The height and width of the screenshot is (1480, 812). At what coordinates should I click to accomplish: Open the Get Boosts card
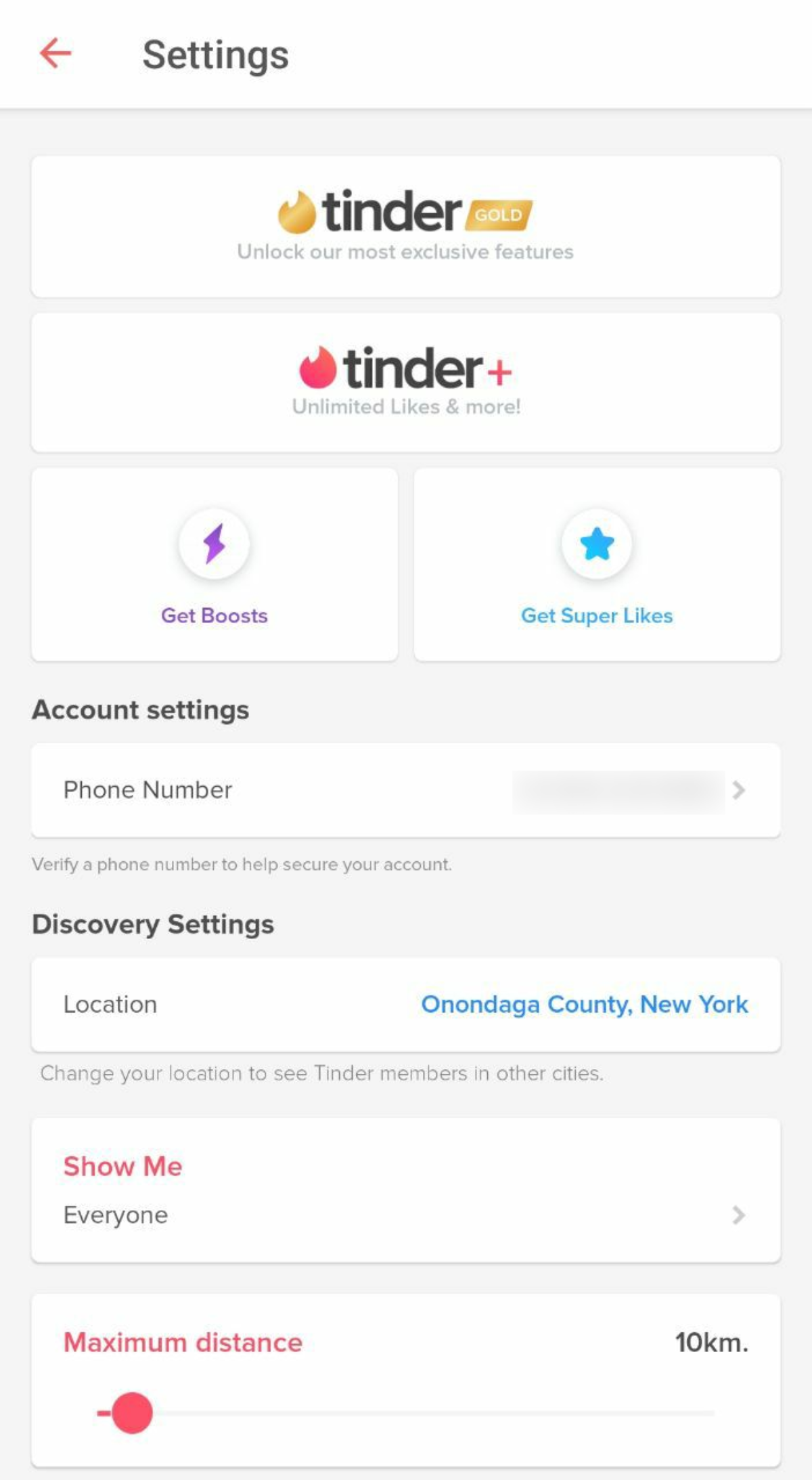point(214,563)
